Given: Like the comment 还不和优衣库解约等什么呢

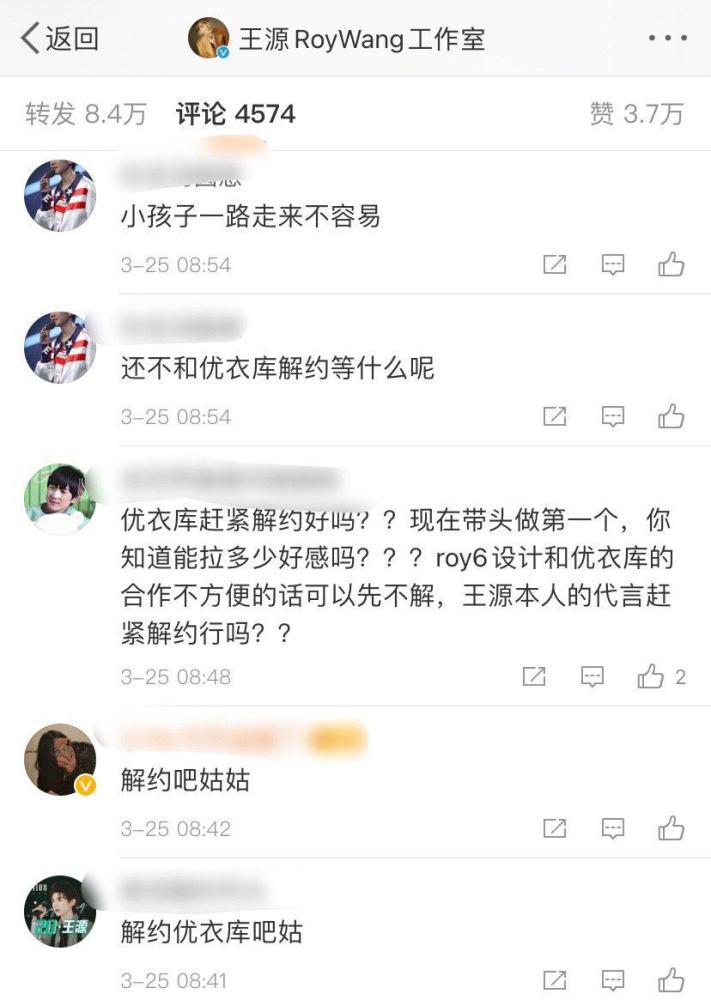Looking at the screenshot, I should point(671,416).
